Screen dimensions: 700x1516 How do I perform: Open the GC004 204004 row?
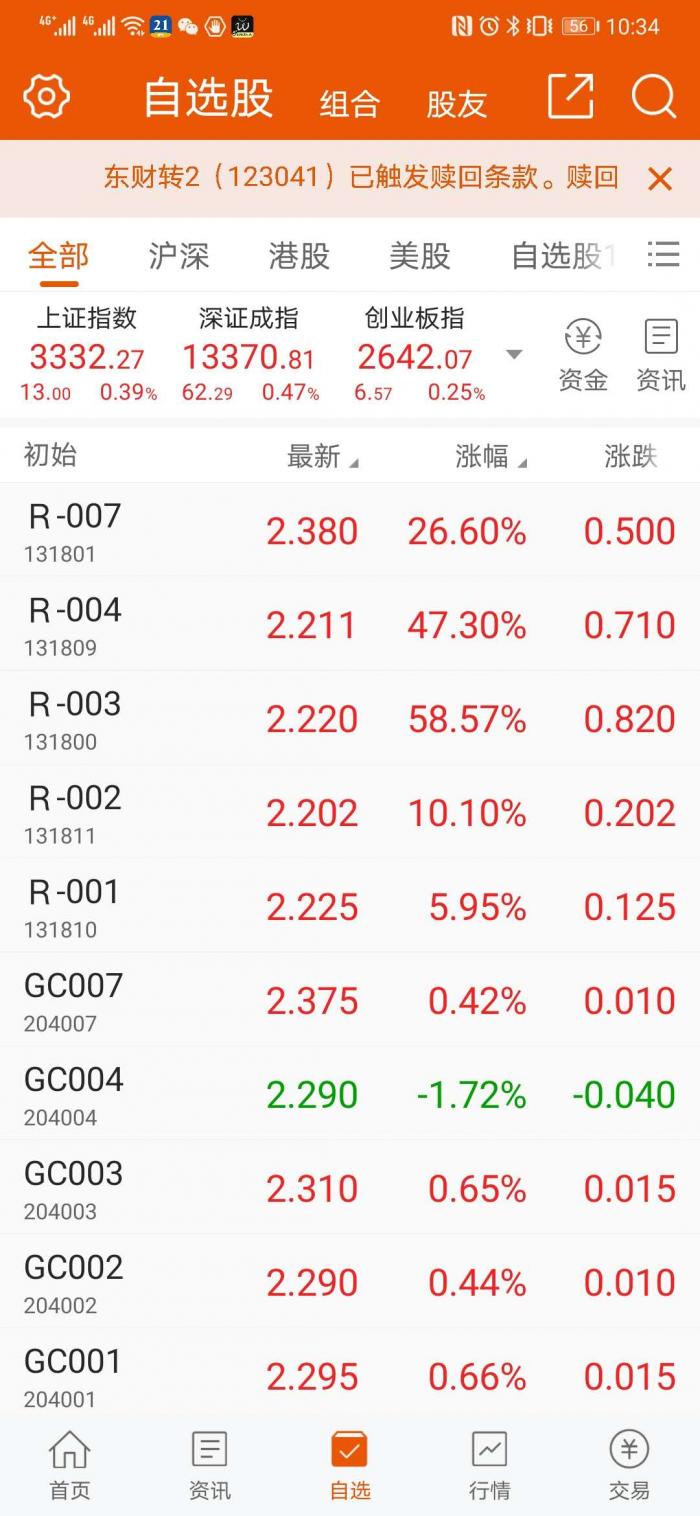[x=350, y=1094]
